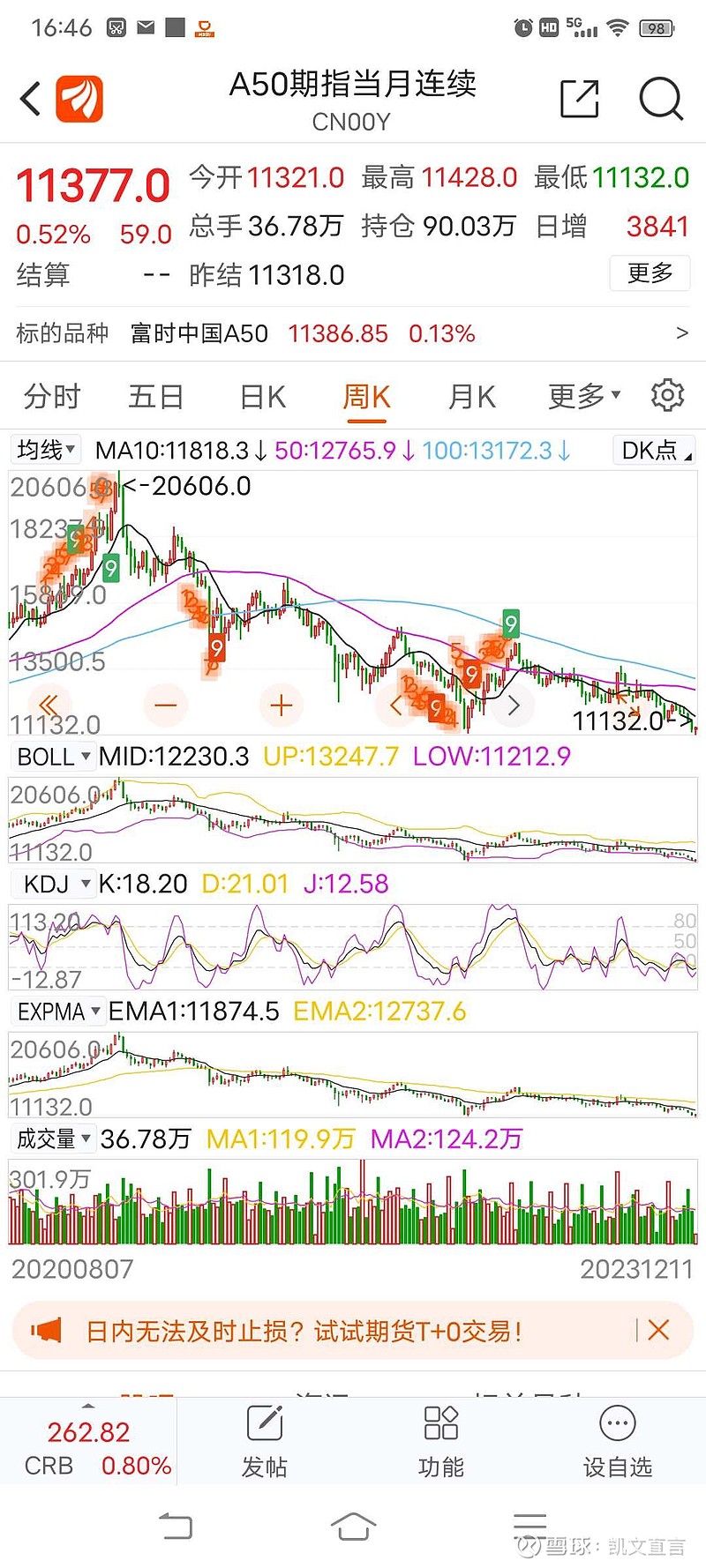This screenshot has width=706, height=1568.
Task: Zoom in the chart with the plus control
Action: click(x=281, y=705)
